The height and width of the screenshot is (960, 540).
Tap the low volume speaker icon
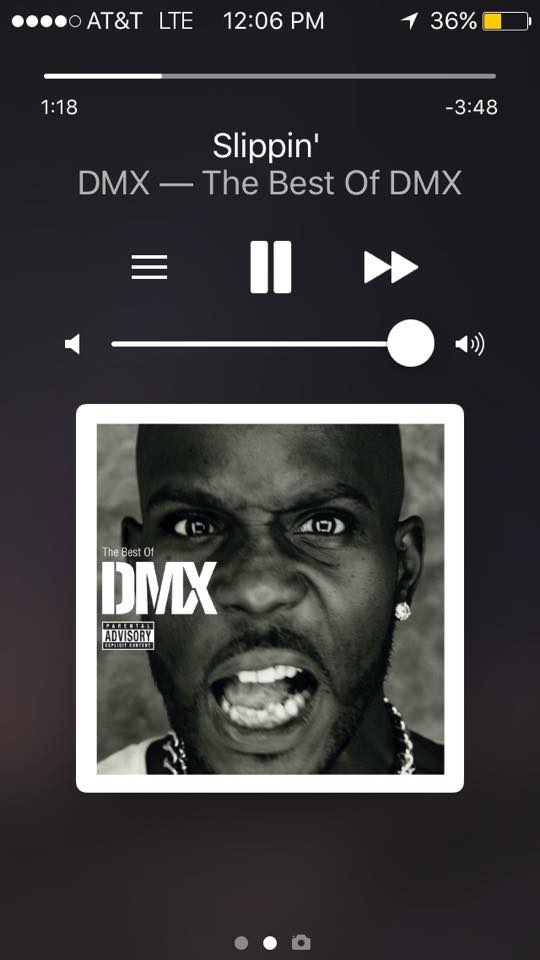pyautogui.click(x=72, y=344)
